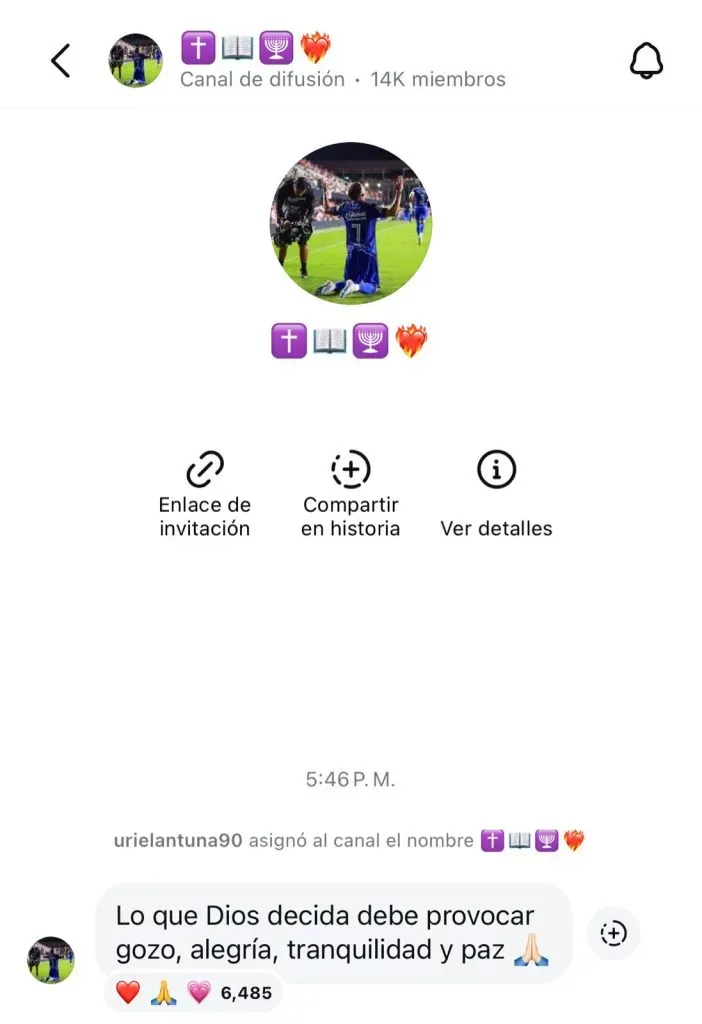The height and width of the screenshot is (1024, 702).
Task: Open the urielantuna90 username link
Action: (x=178, y=840)
